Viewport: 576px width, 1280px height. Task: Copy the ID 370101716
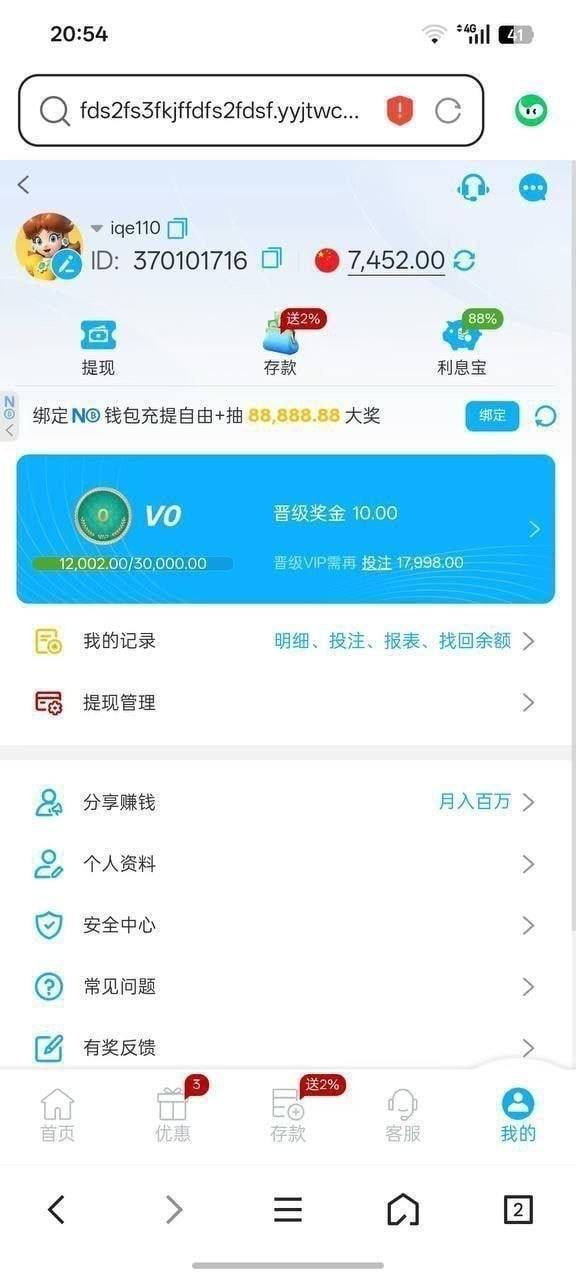(271, 260)
